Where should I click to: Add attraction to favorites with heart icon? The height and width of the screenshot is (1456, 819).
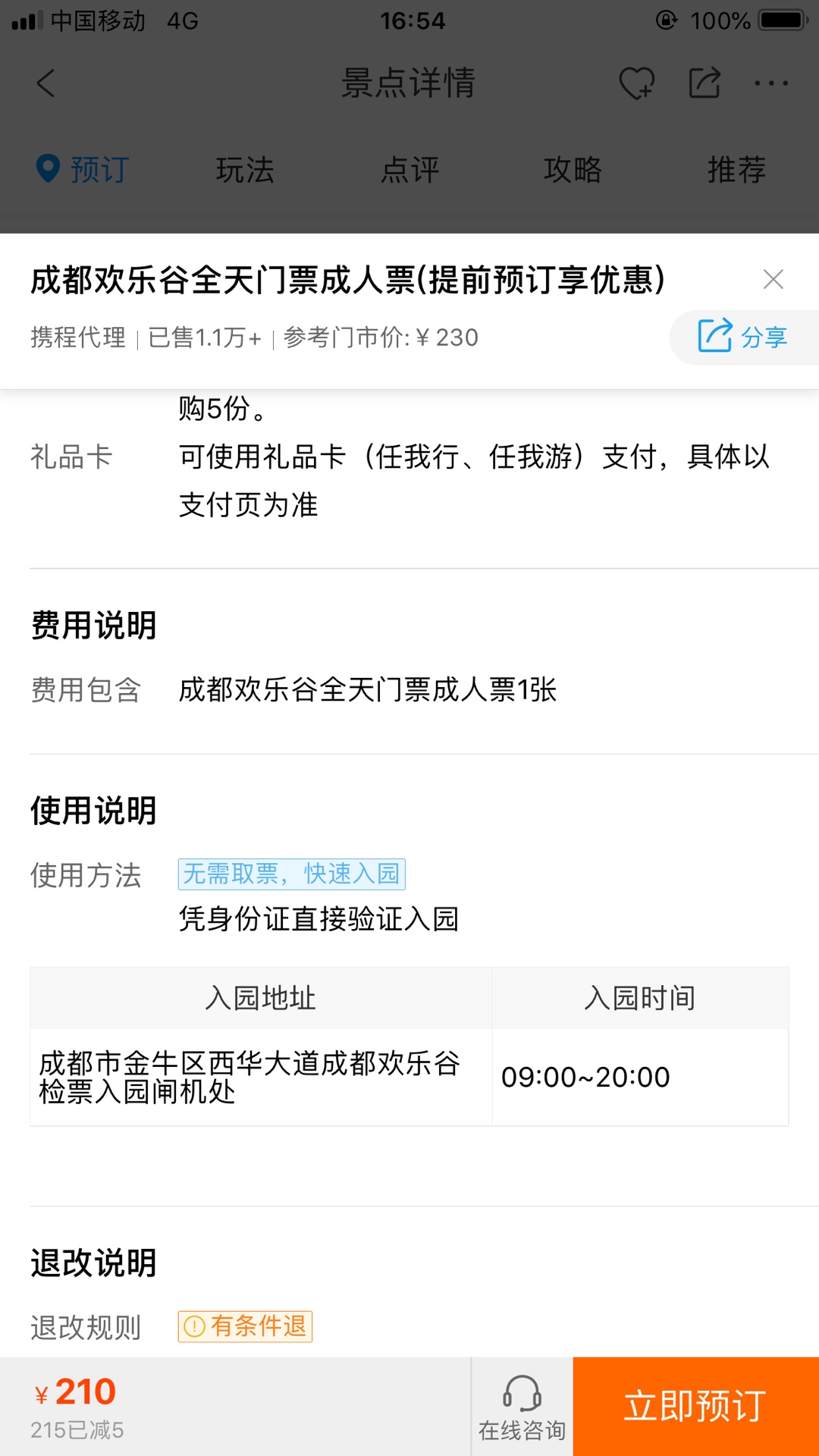click(x=636, y=83)
